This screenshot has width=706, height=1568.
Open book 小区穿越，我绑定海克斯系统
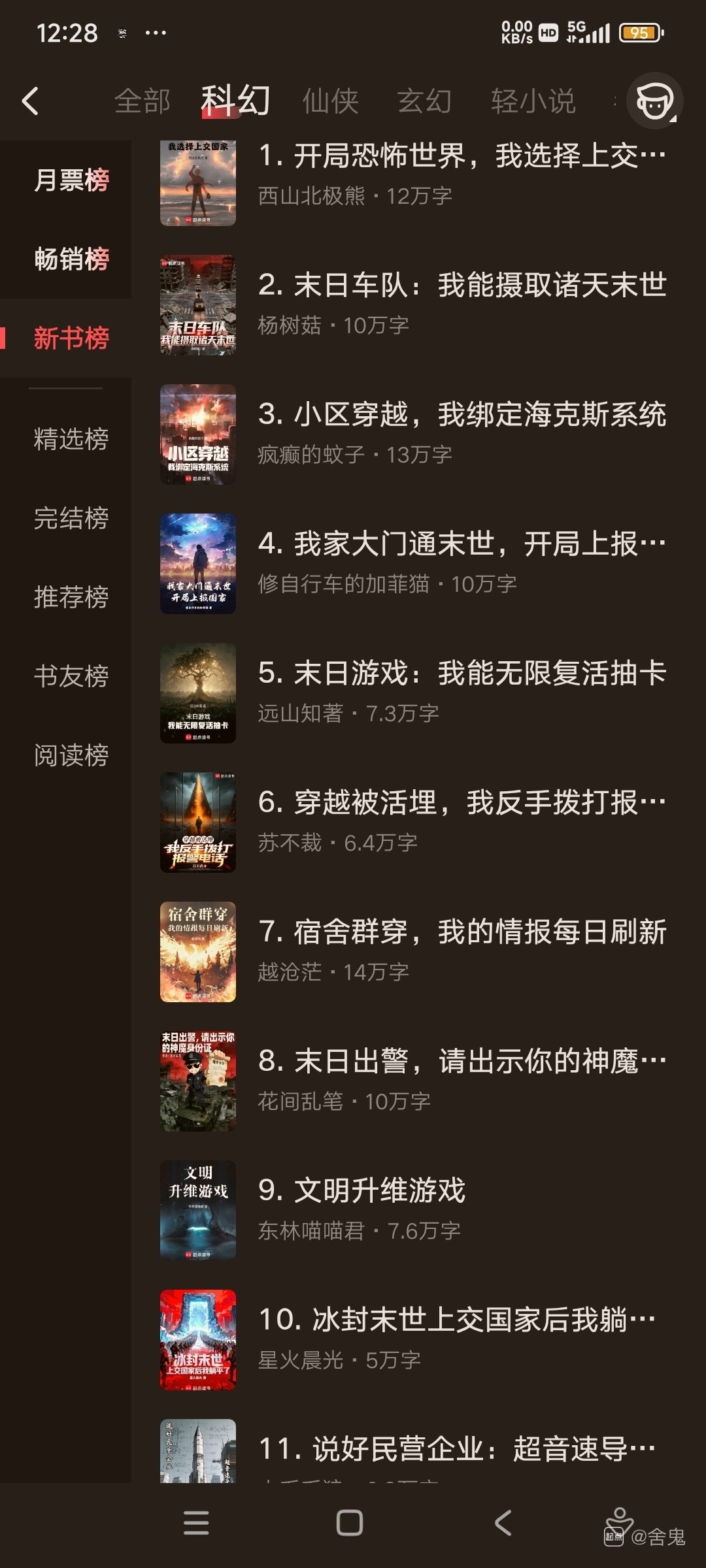[462, 415]
